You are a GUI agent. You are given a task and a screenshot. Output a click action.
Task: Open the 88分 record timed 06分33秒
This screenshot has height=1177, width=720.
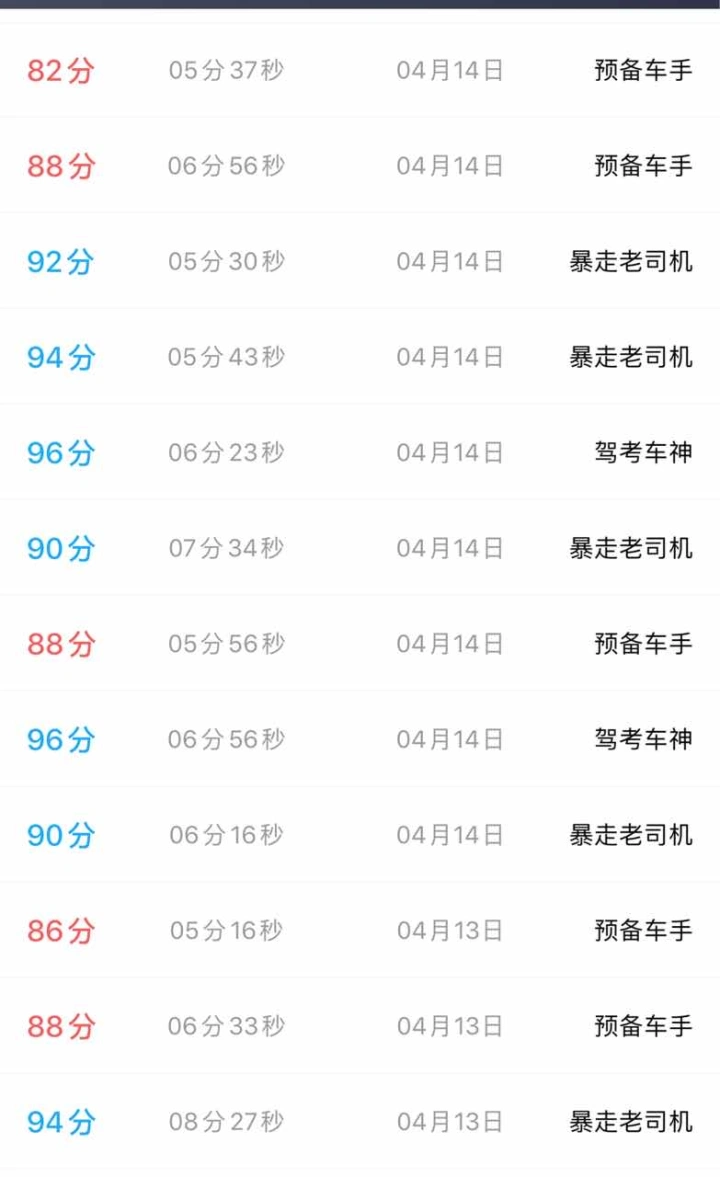click(x=360, y=1026)
